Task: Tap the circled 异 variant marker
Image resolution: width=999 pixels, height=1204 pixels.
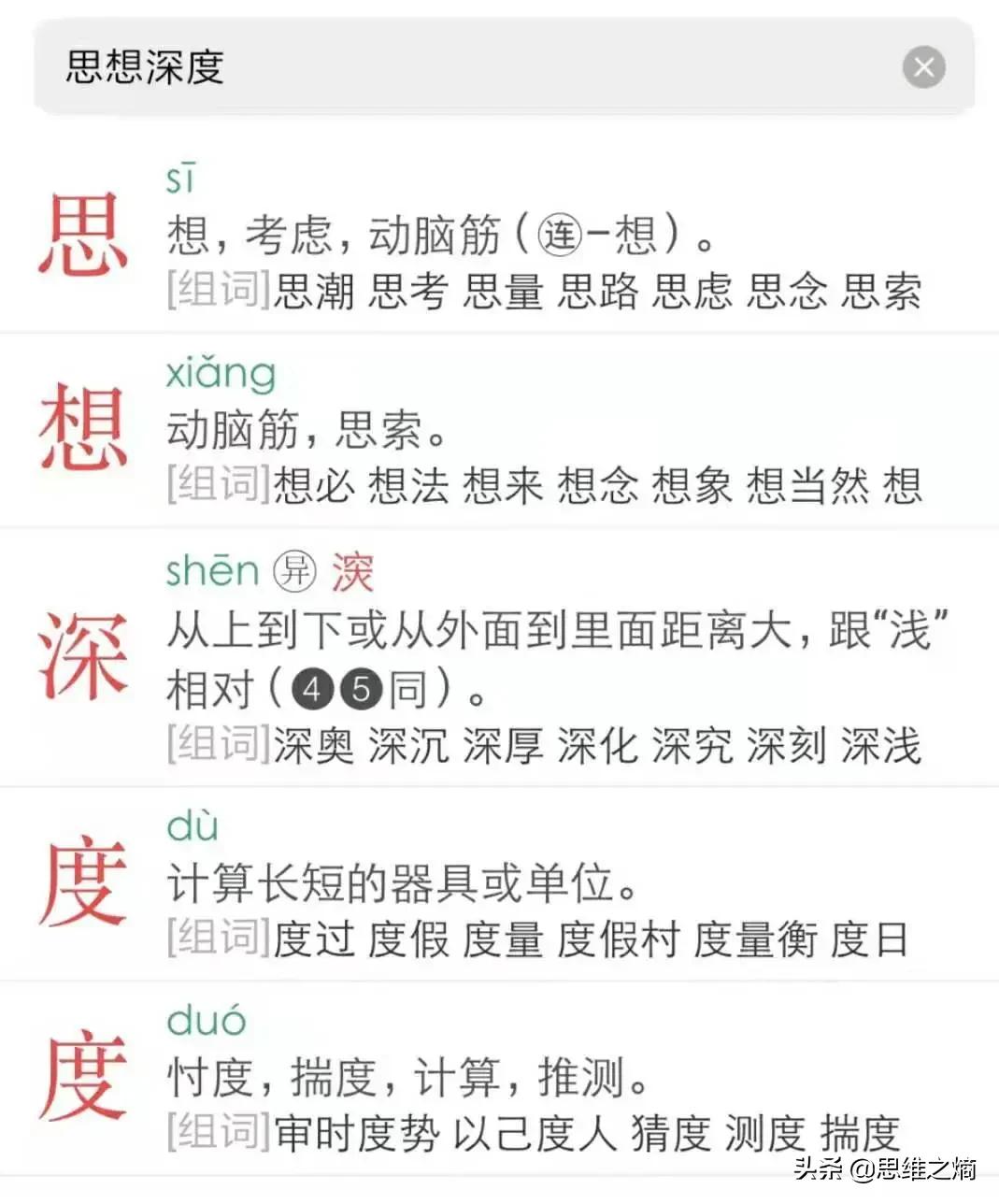Action: click(293, 571)
